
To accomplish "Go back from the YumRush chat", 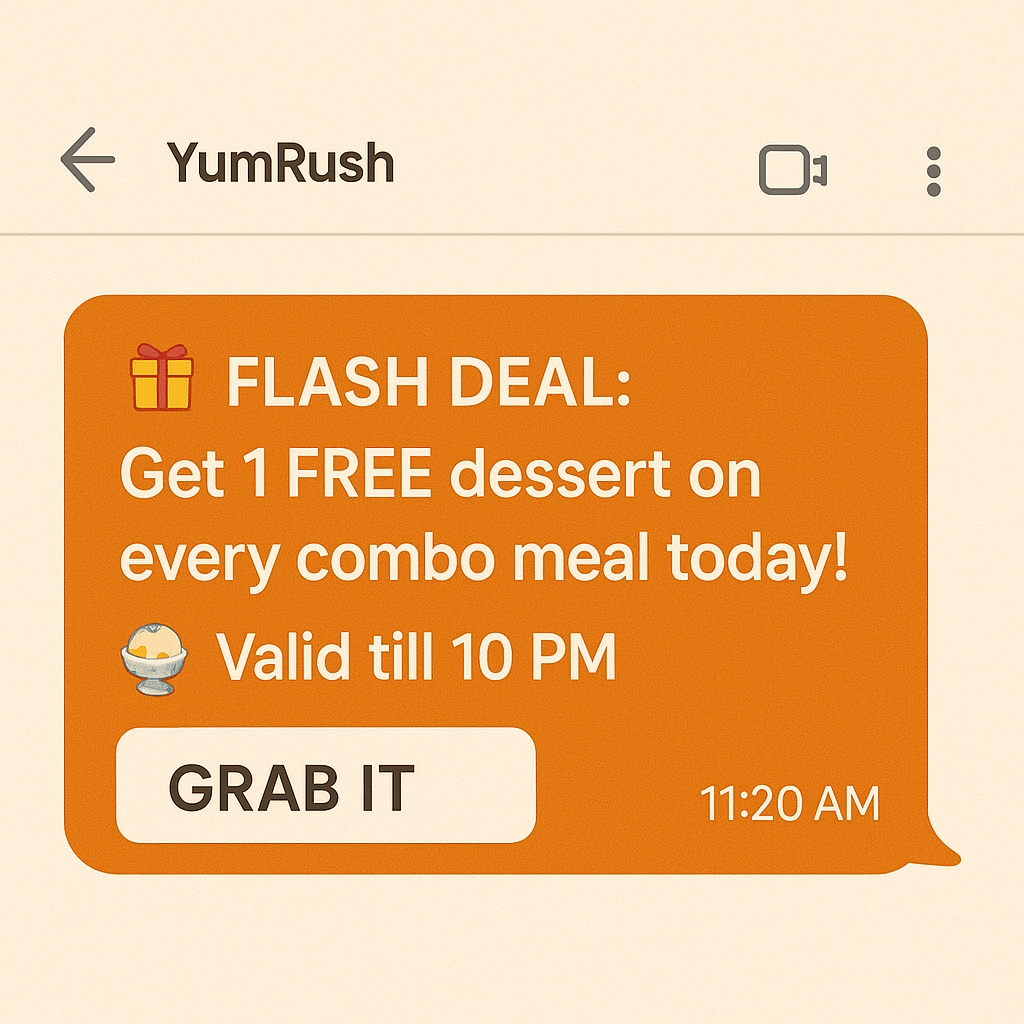I will tap(88, 160).
